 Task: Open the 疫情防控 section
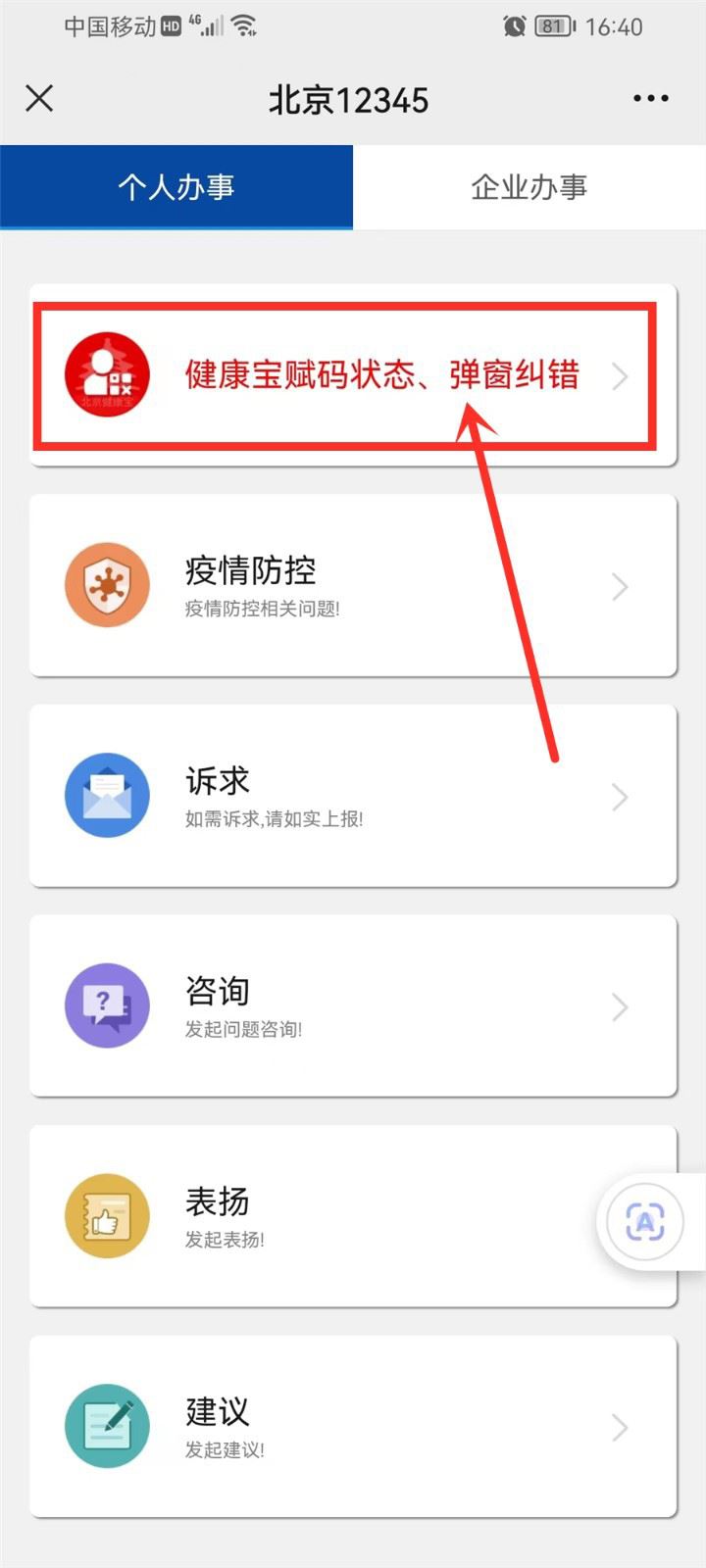[353, 586]
